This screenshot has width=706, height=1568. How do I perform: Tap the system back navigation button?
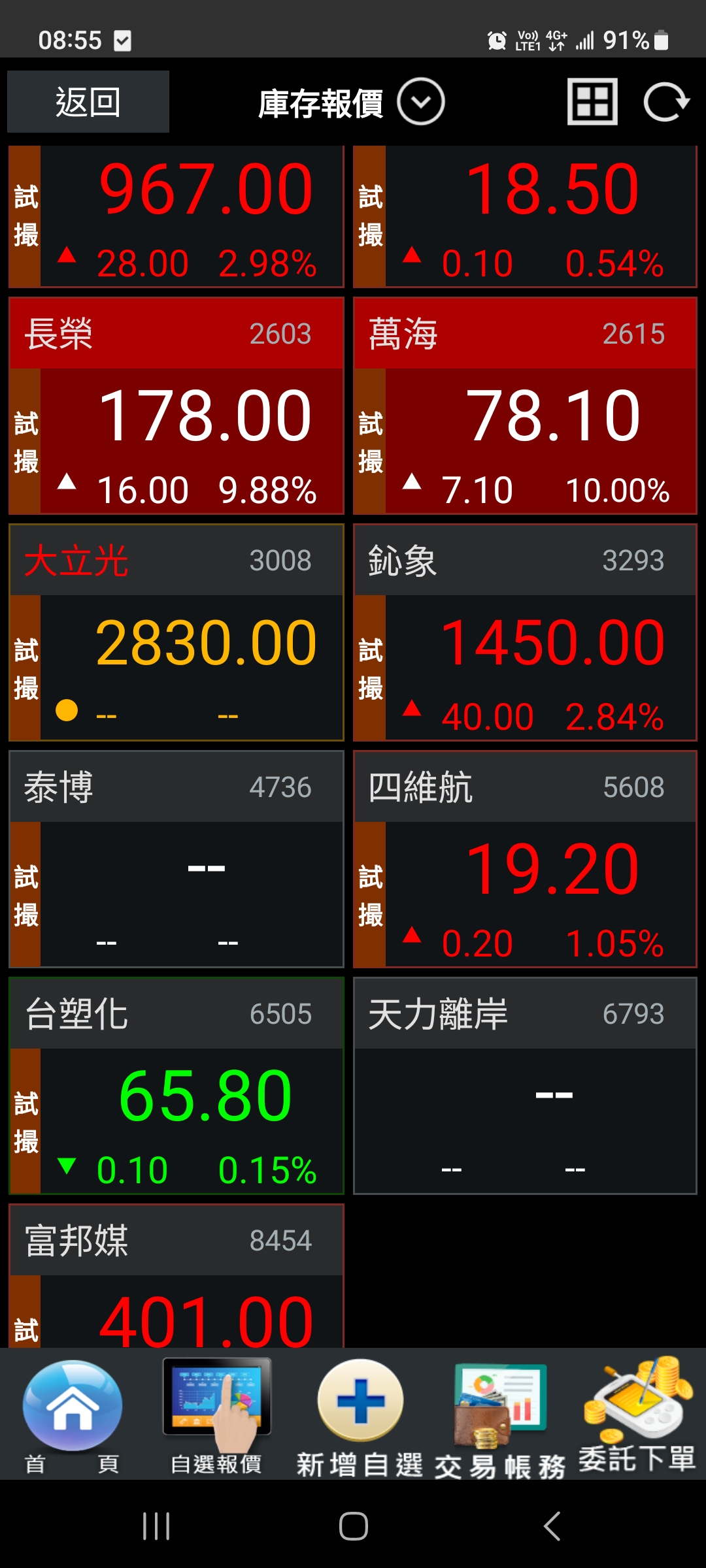(x=552, y=1526)
